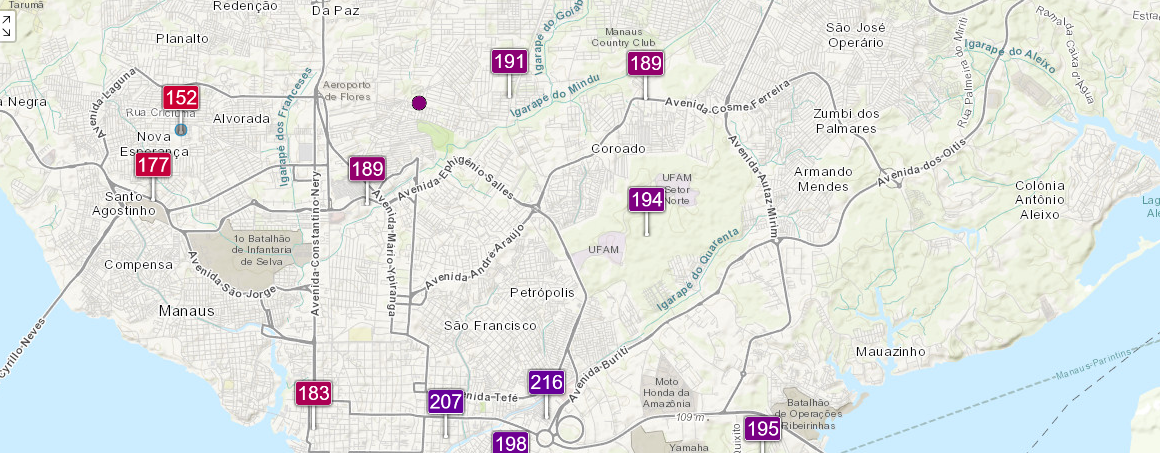Select the 195 marker details
This screenshot has width=1160, height=453.
point(763,429)
